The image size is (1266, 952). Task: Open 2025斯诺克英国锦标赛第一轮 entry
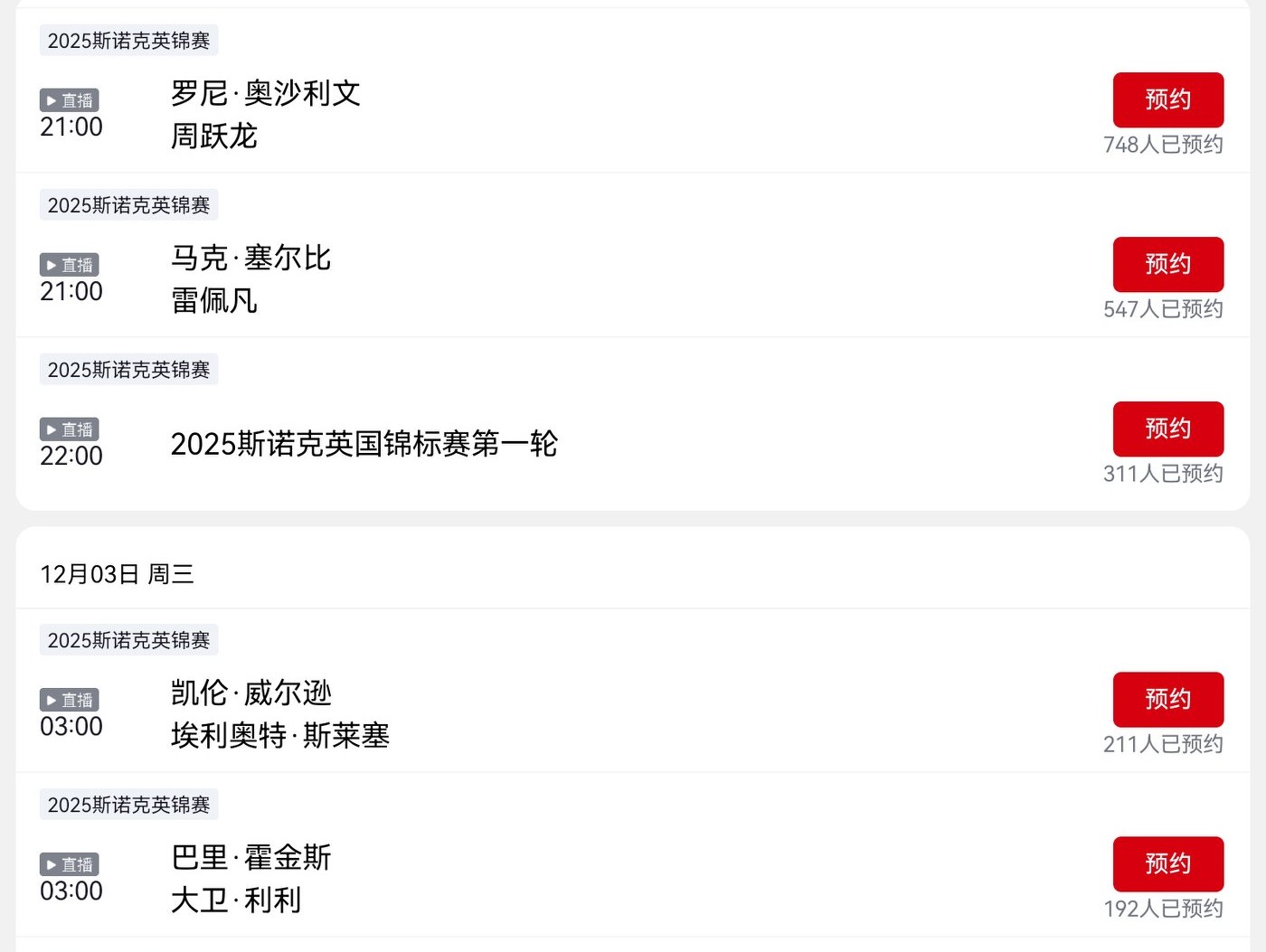(x=364, y=444)
